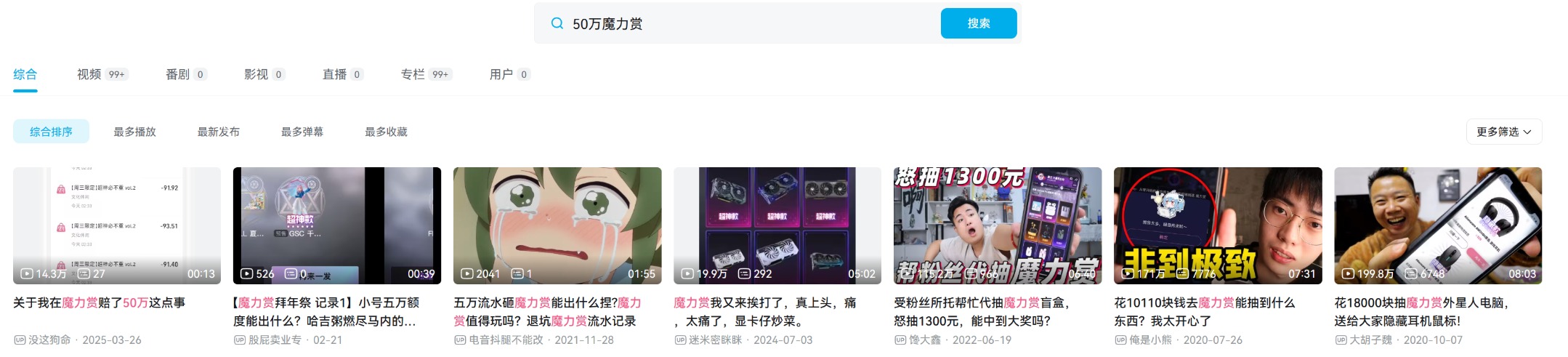This screenshot has width=1568, height=357.
Task: Expand the 更多筛选 dropdown
Action: coord(1503,132)
